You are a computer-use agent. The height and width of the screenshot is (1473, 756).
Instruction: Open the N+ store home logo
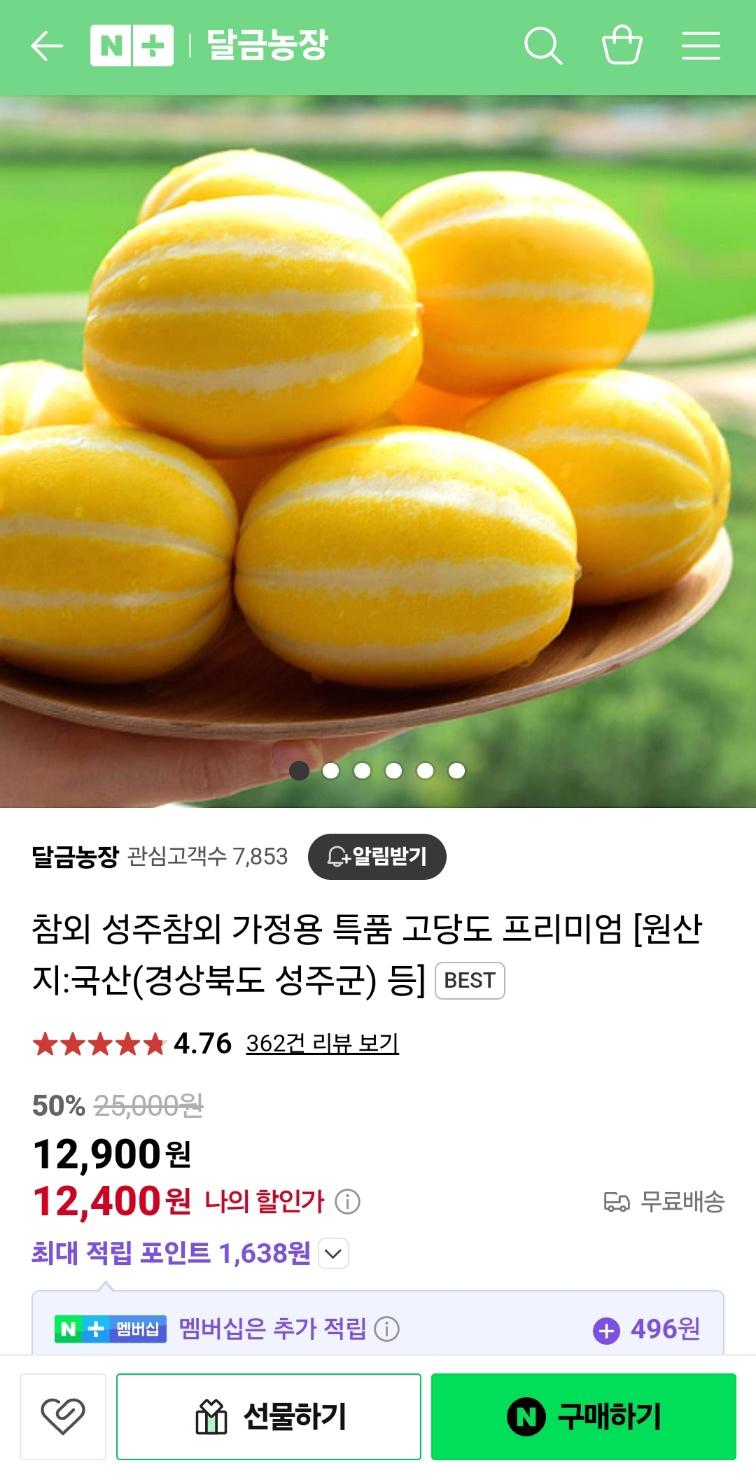tap(132, 46)
